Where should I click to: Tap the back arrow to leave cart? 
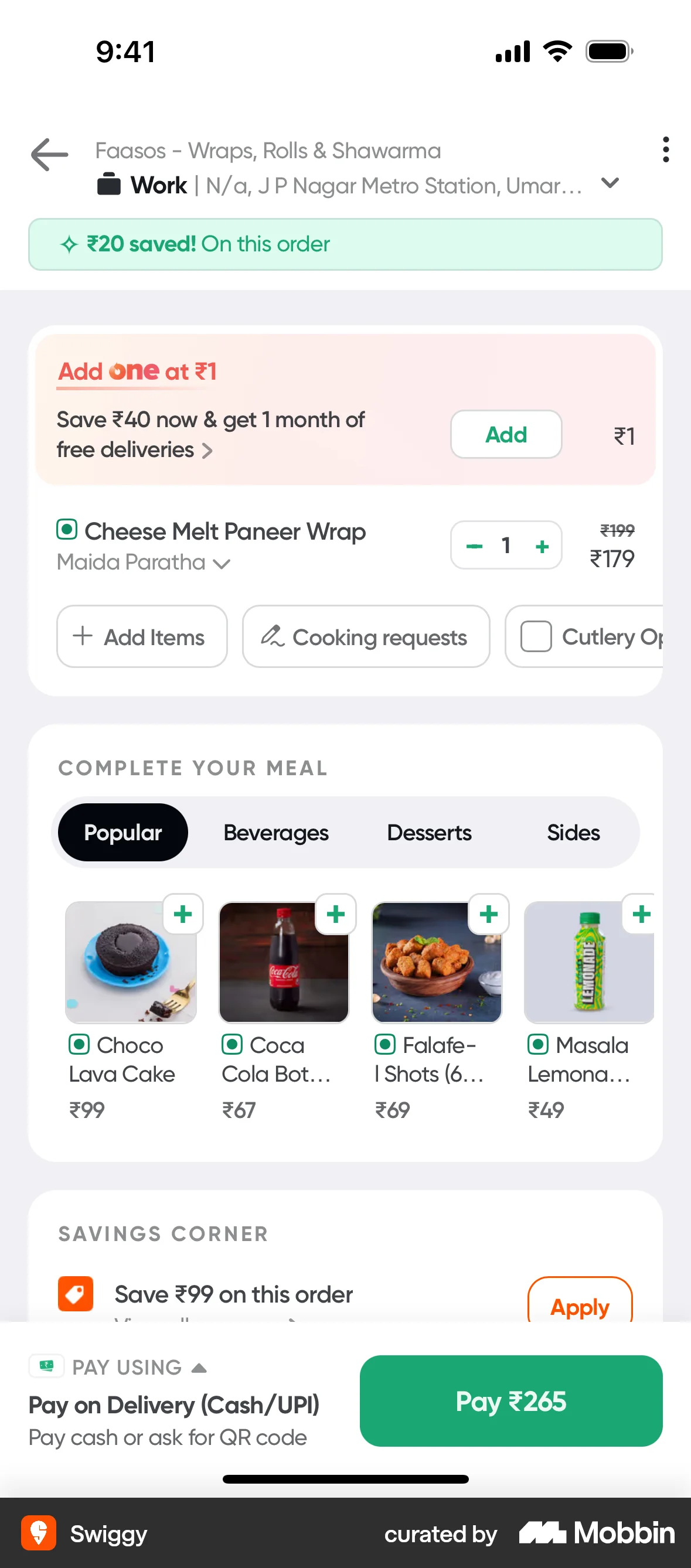click(x=48, y=155)
